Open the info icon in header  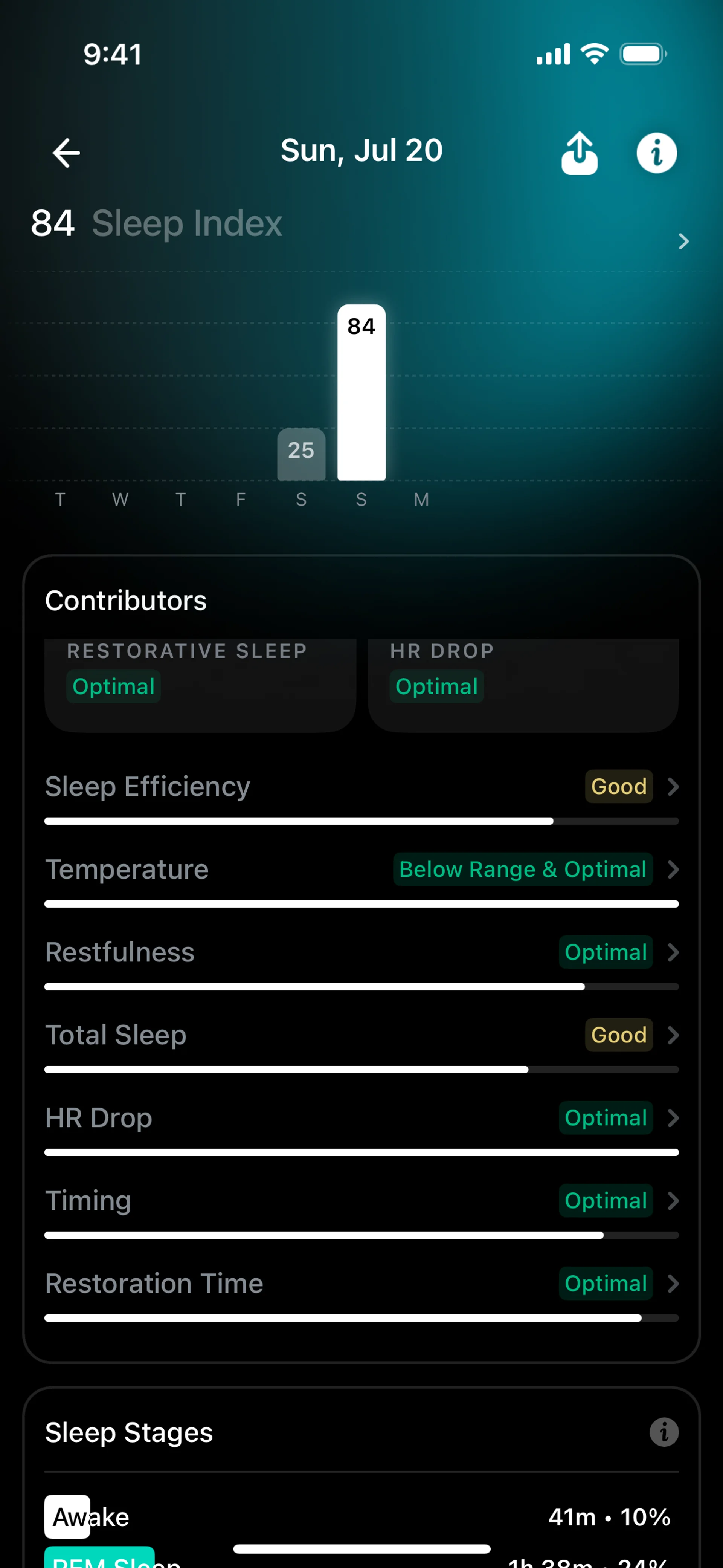click(656, 153)
